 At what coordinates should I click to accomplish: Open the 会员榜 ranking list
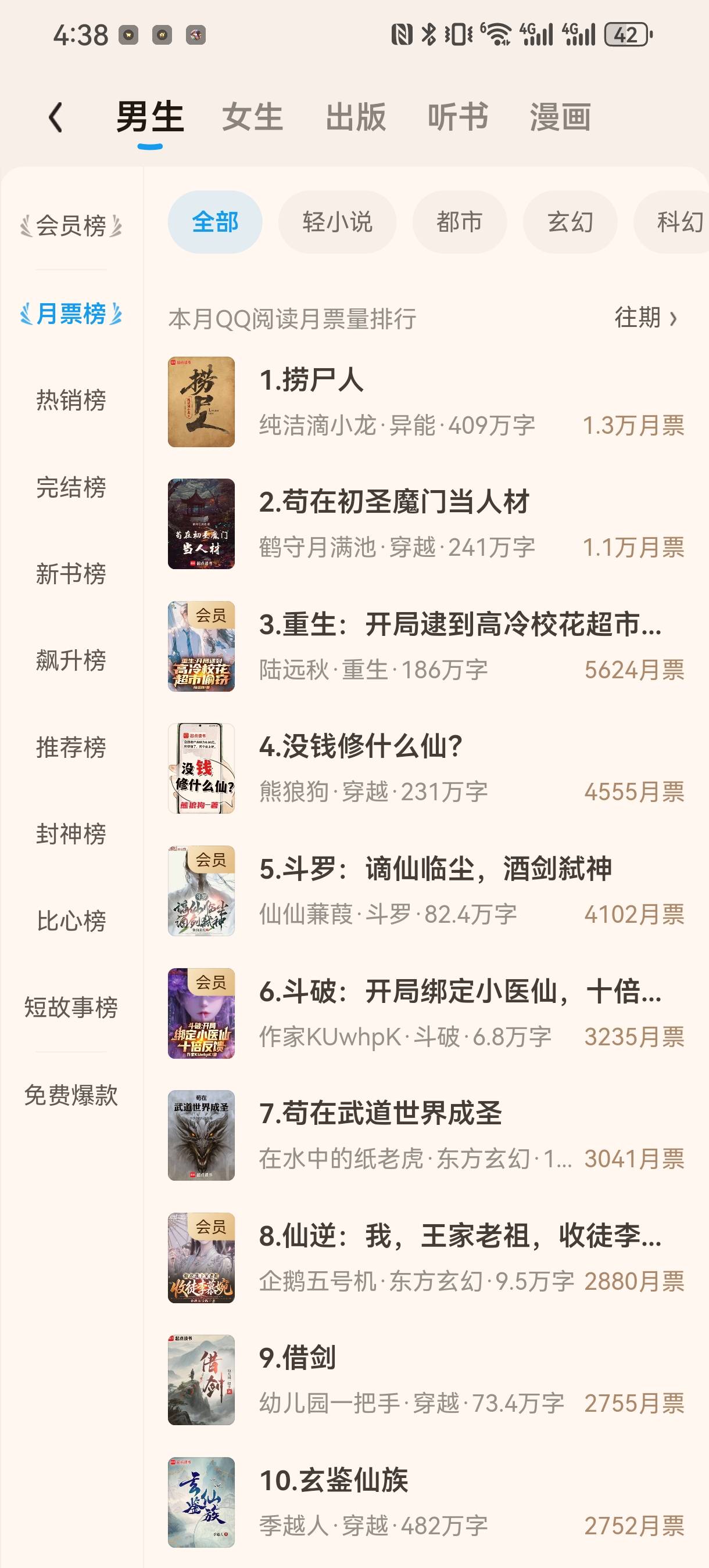(71, 226)
